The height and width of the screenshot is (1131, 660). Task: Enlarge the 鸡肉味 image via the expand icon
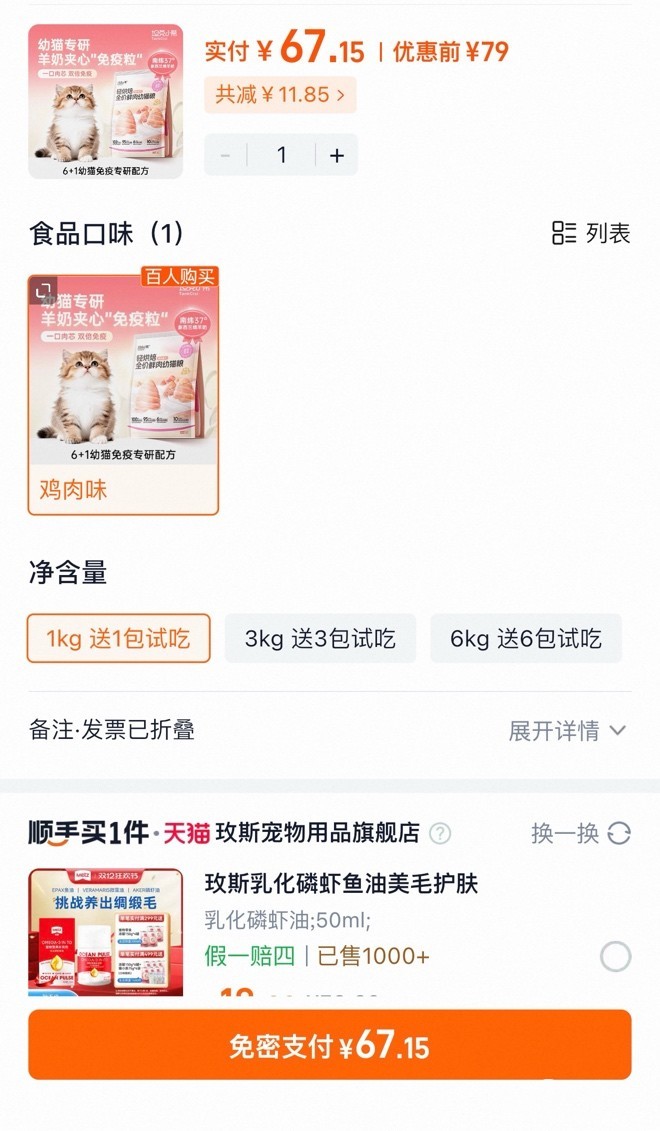(43, 291)
